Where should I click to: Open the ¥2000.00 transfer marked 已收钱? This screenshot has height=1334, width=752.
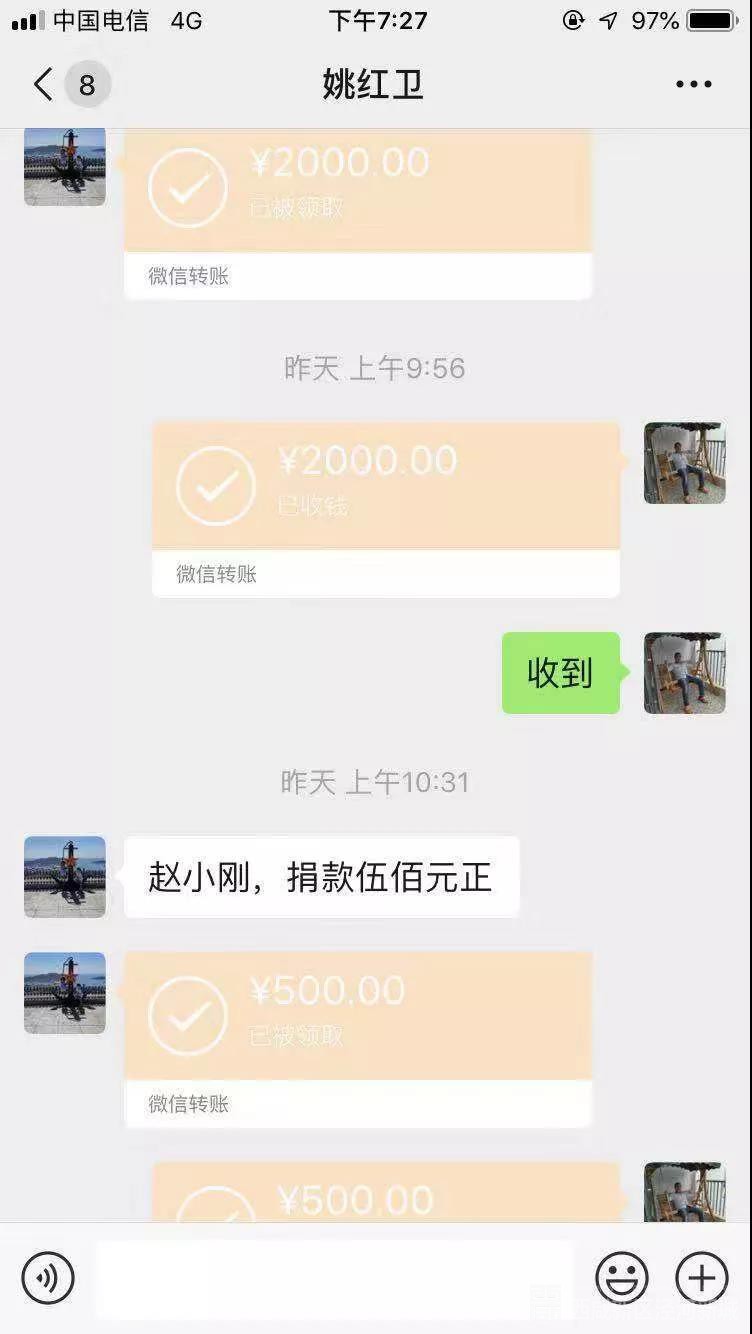click(x=386, y=508)
